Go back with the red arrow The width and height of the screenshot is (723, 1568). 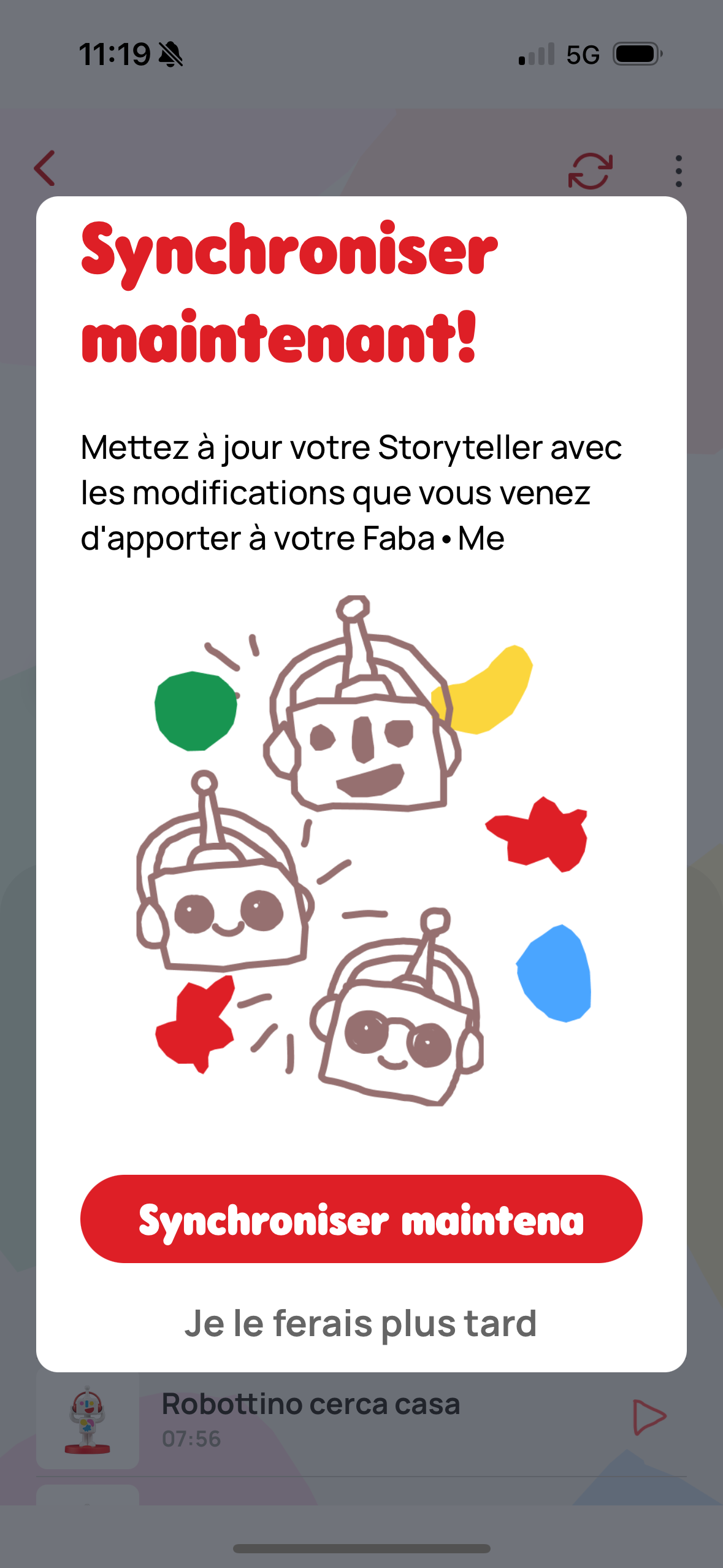pyautogui.click(x=45, y=168)
